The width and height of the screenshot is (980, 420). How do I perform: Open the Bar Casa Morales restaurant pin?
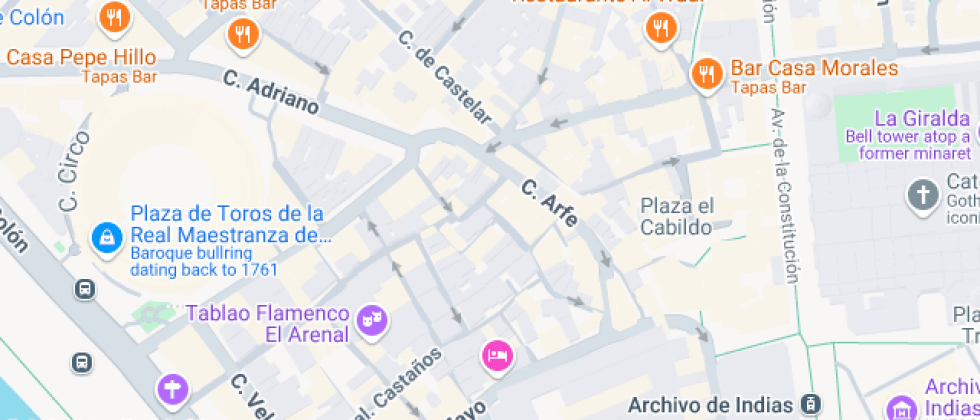pyautogui.click(x=708, y=72)
